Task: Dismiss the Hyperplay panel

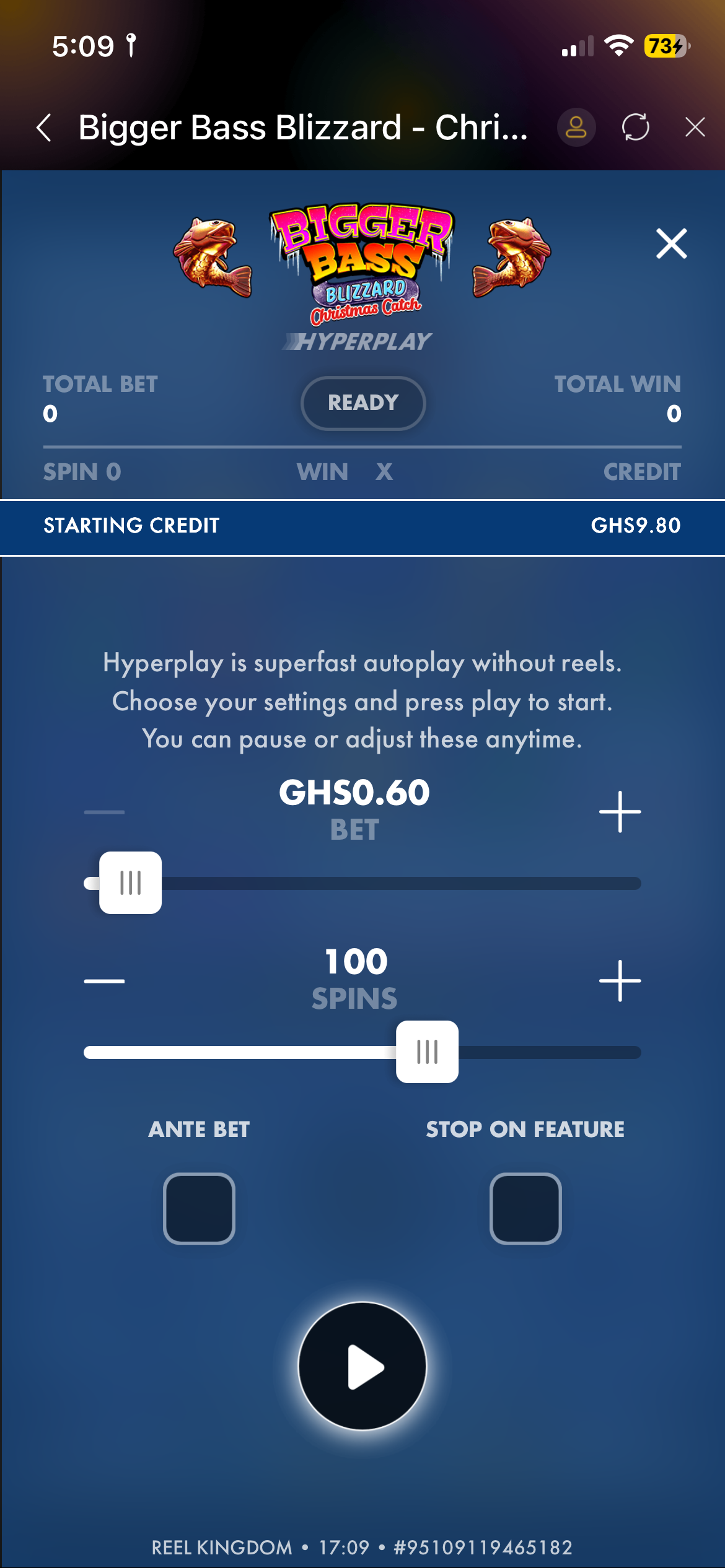Action: (x=671, y=243)
